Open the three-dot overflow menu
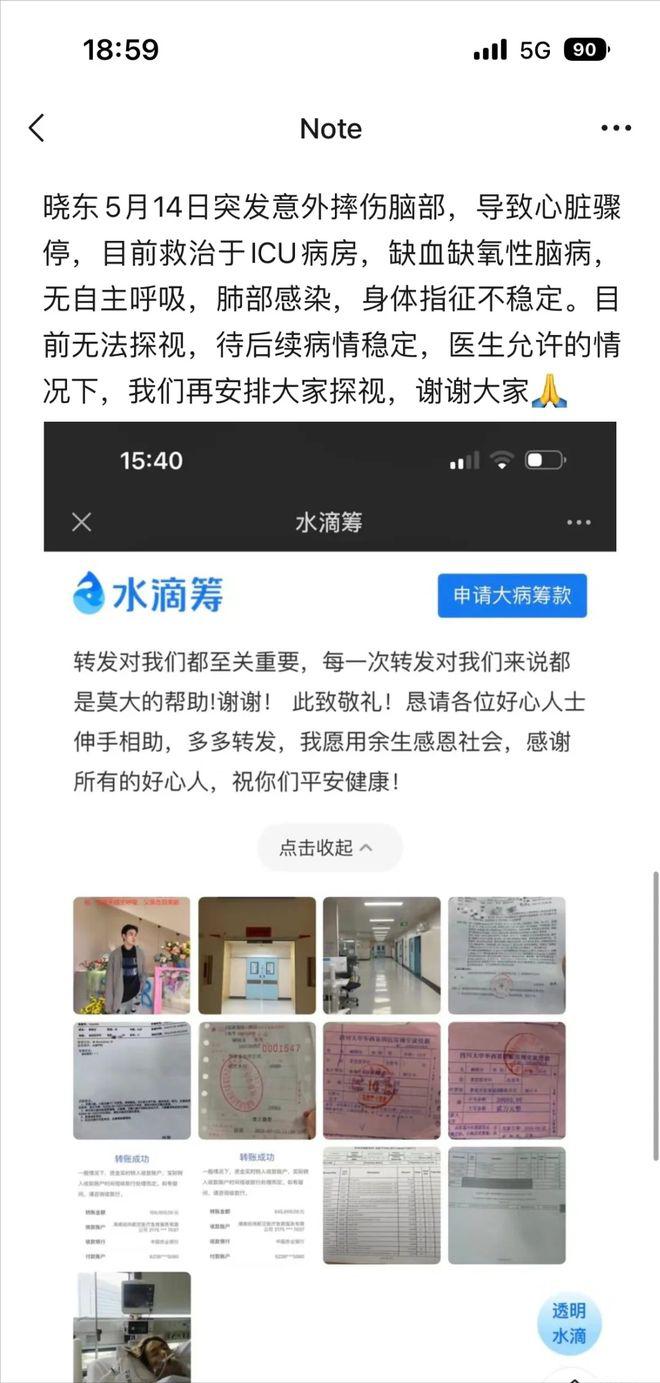This screenshot has width=660, height=1383. point(615,128)
